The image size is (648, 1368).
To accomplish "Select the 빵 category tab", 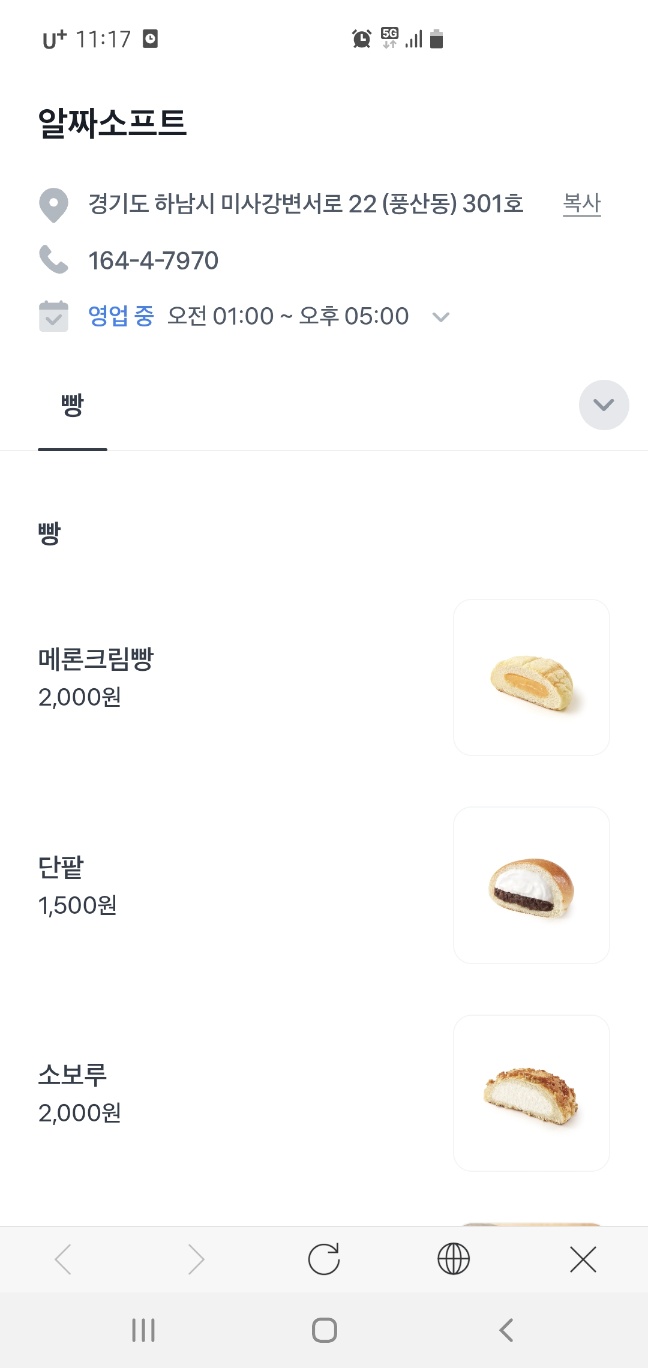I will click(x=72, y=407).
